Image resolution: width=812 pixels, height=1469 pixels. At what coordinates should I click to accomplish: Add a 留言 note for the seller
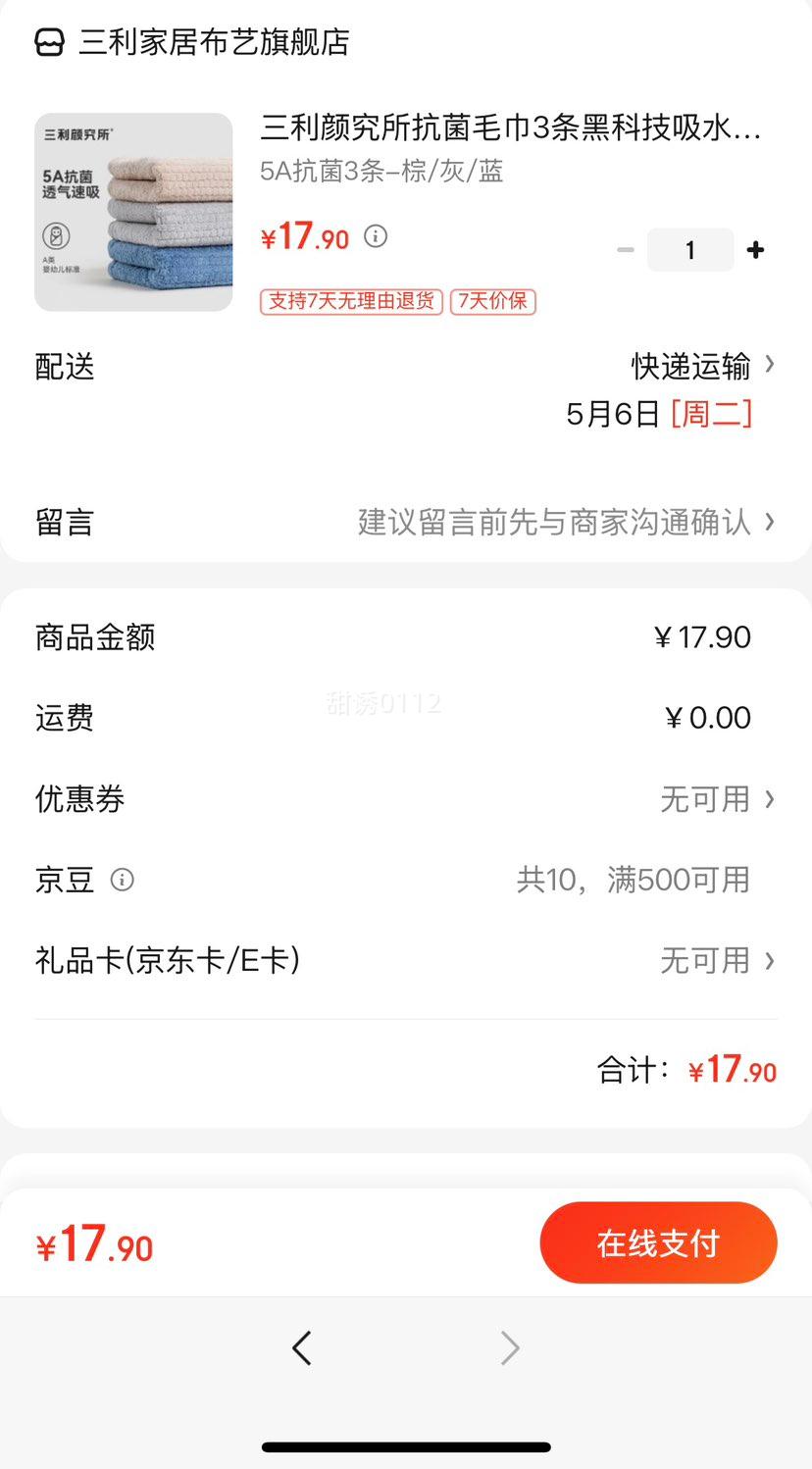[x=565, y=522]
